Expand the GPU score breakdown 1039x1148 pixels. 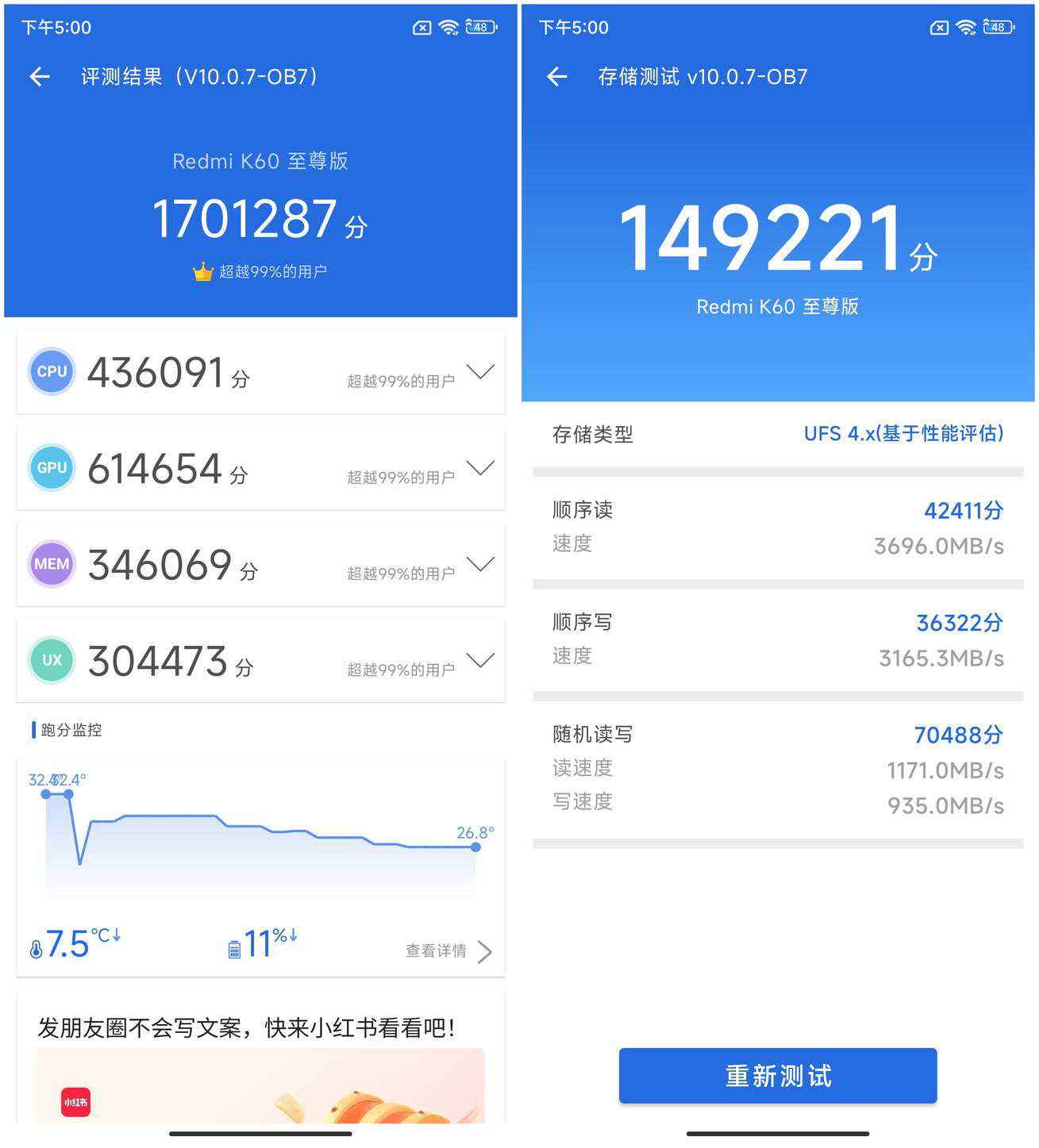pyautogui.click(x=480, y=467)
